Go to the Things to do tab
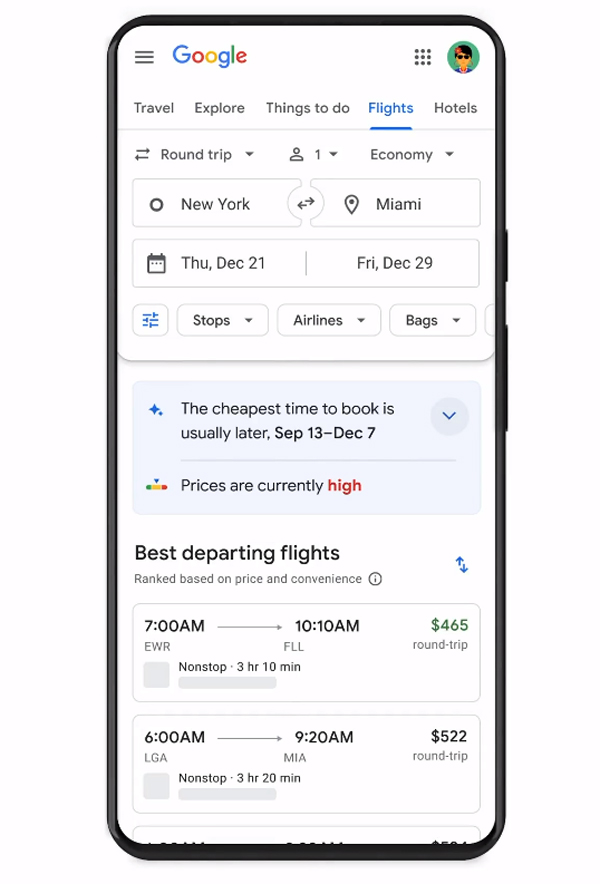Viewport: 600px width, 884px height. click(x=308, y=108)
